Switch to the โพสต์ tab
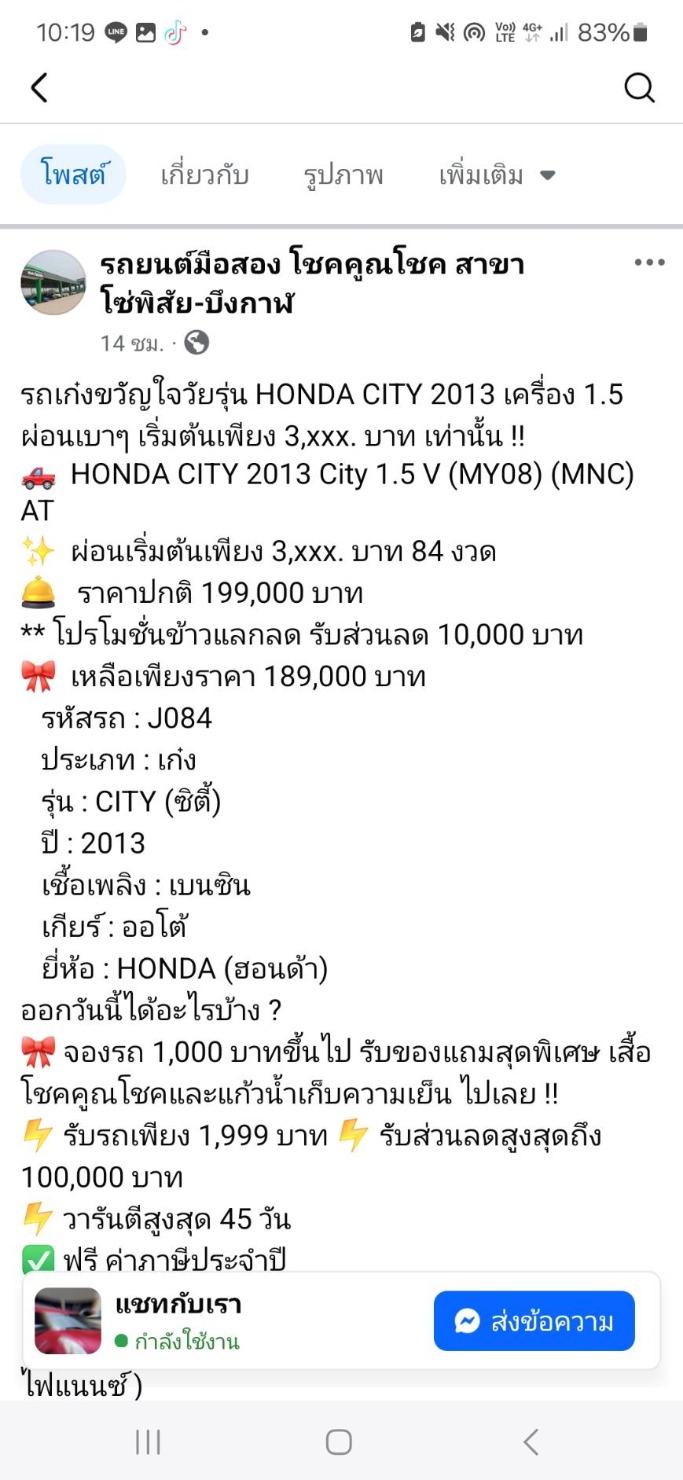 tap(74, 175)
